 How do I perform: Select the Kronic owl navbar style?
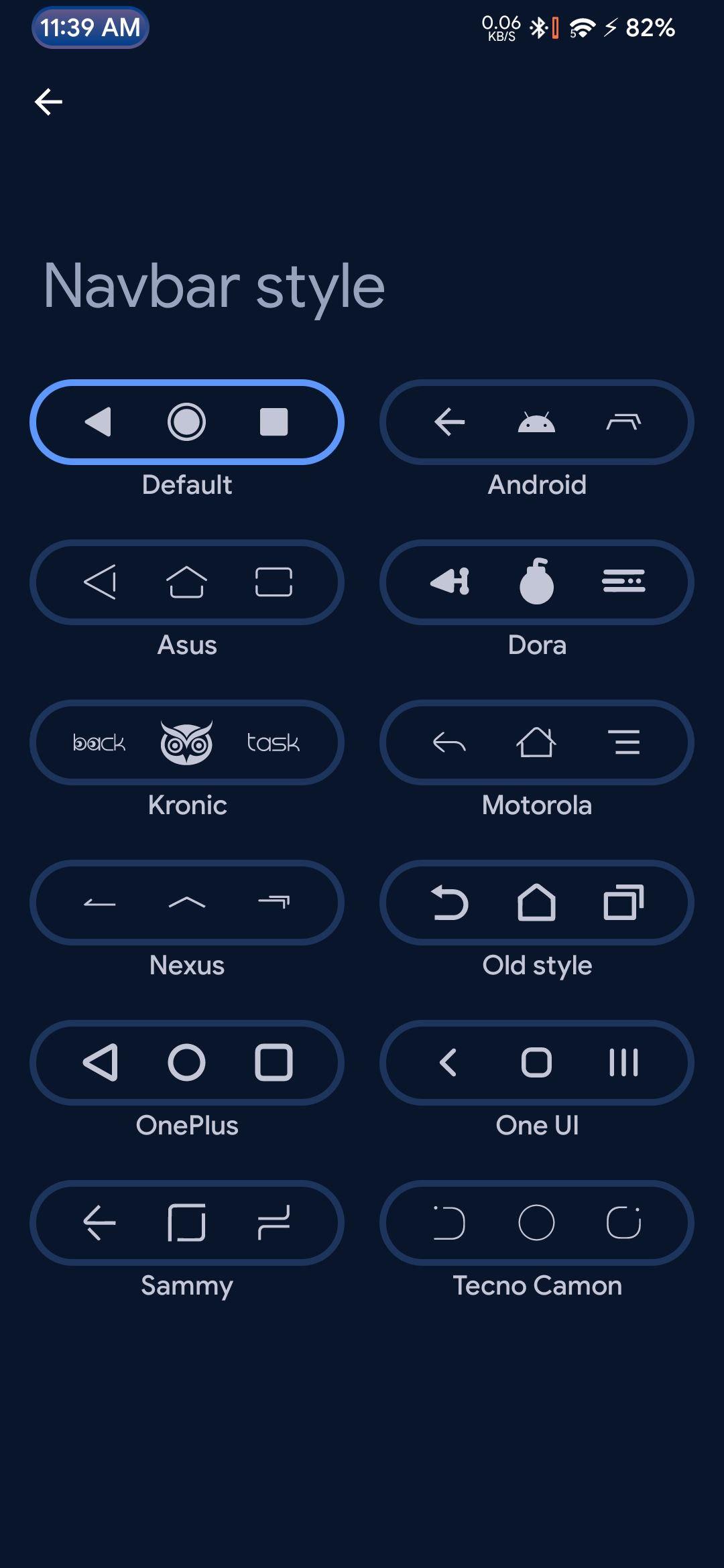click(x=187, y=742)
